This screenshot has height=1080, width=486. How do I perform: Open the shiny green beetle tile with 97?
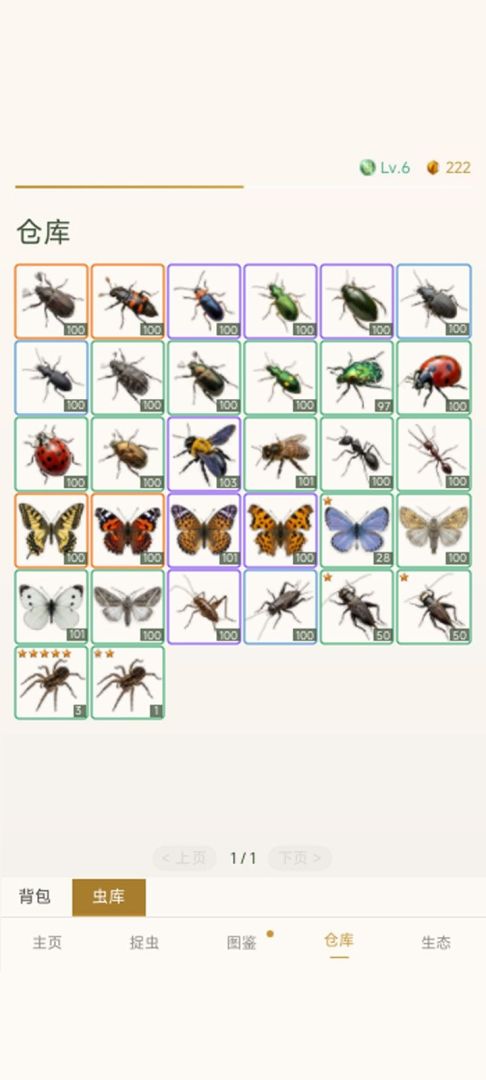(x=357, y=377)
